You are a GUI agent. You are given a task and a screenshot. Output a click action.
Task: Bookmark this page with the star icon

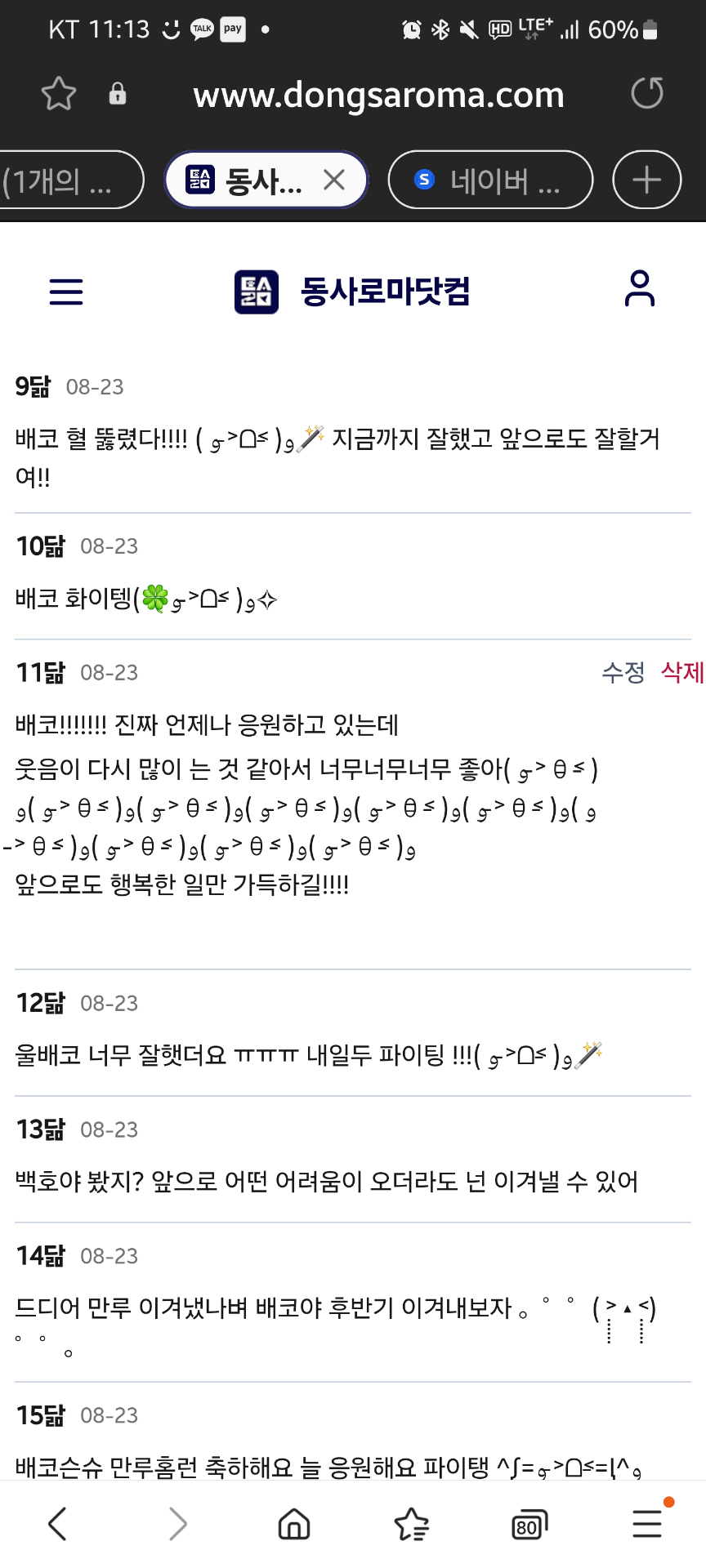pos(59,94)
